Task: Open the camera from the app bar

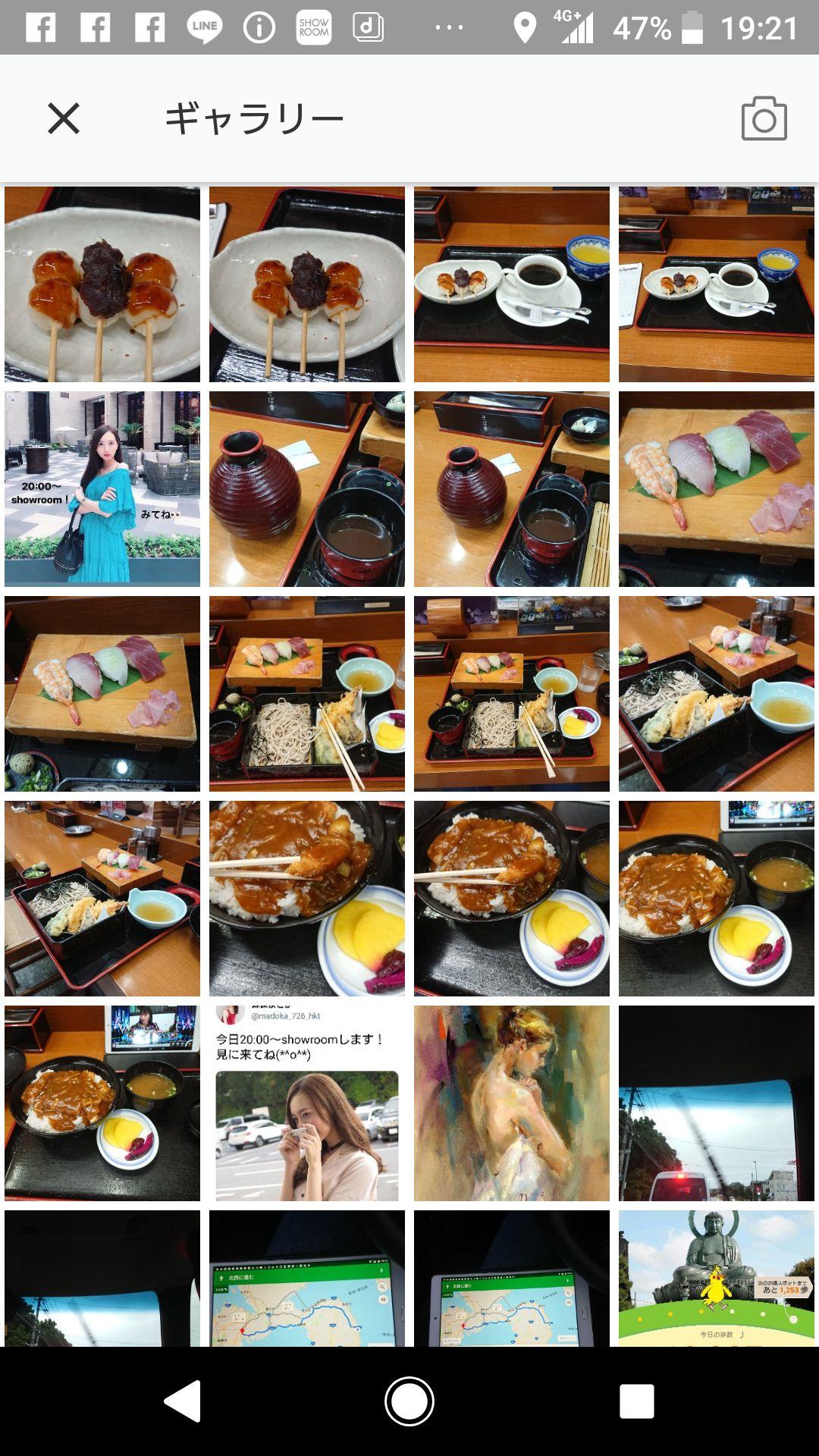Action: (x=764, y=119)
